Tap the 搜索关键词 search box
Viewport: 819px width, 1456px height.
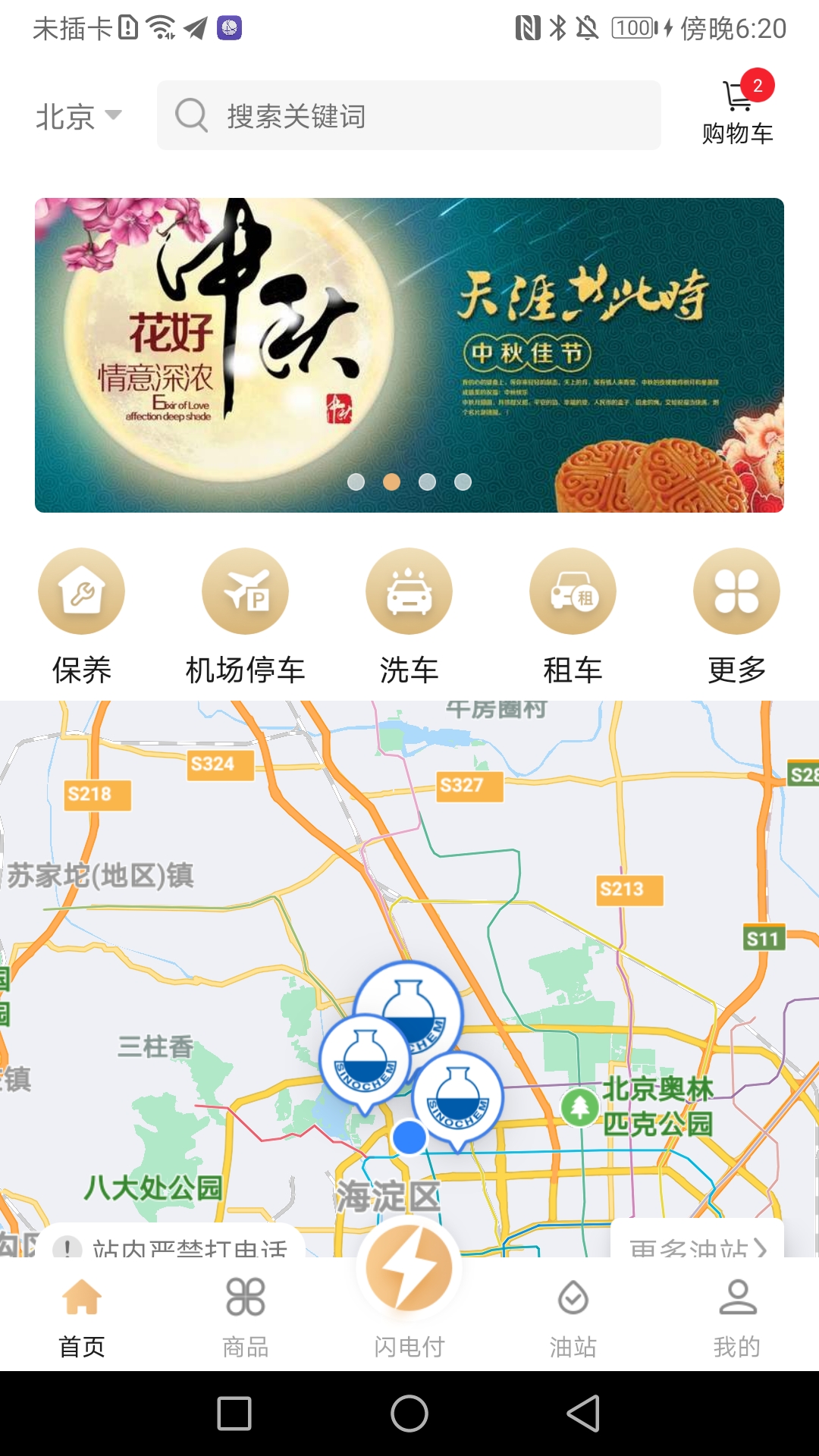[409, 115]
